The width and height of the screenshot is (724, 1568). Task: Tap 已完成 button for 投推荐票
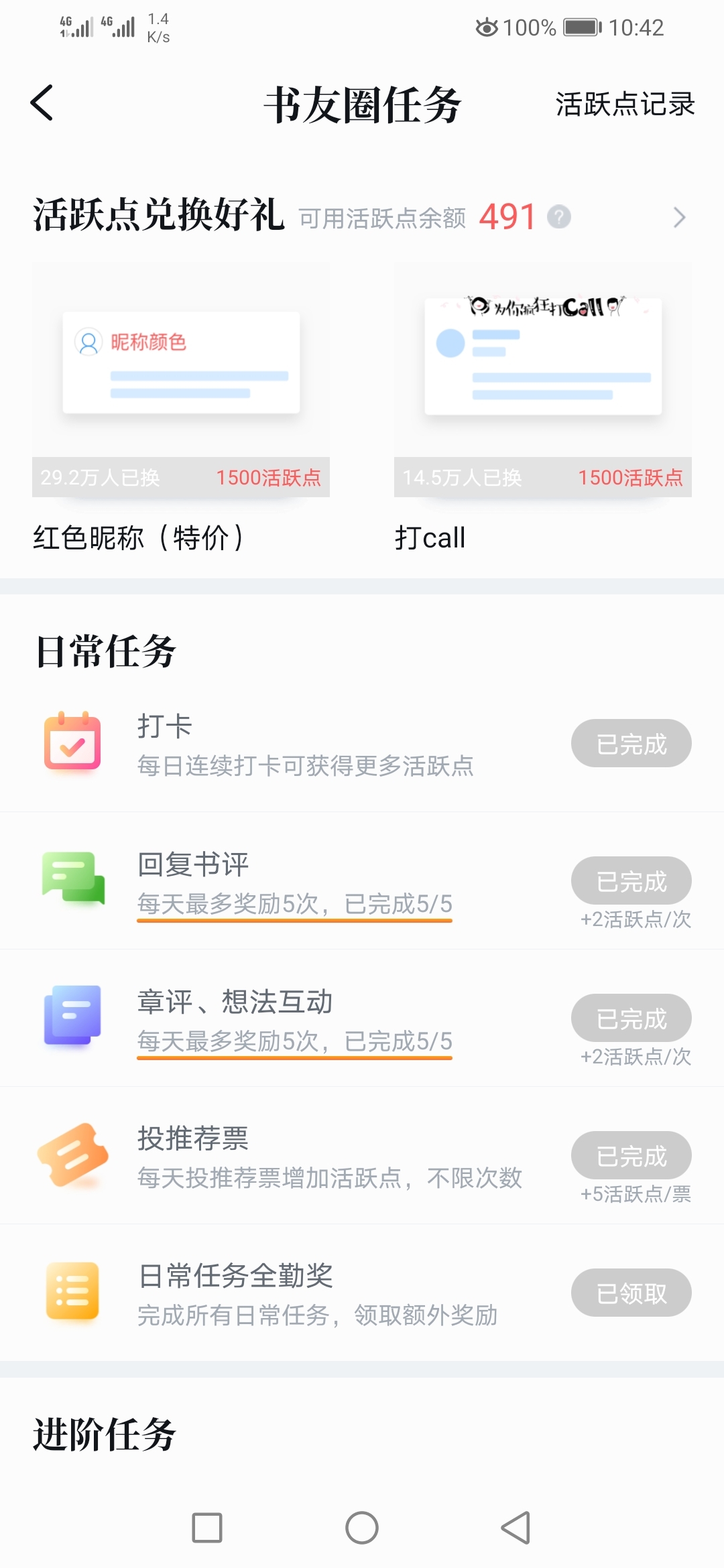tap(631, 1155)
